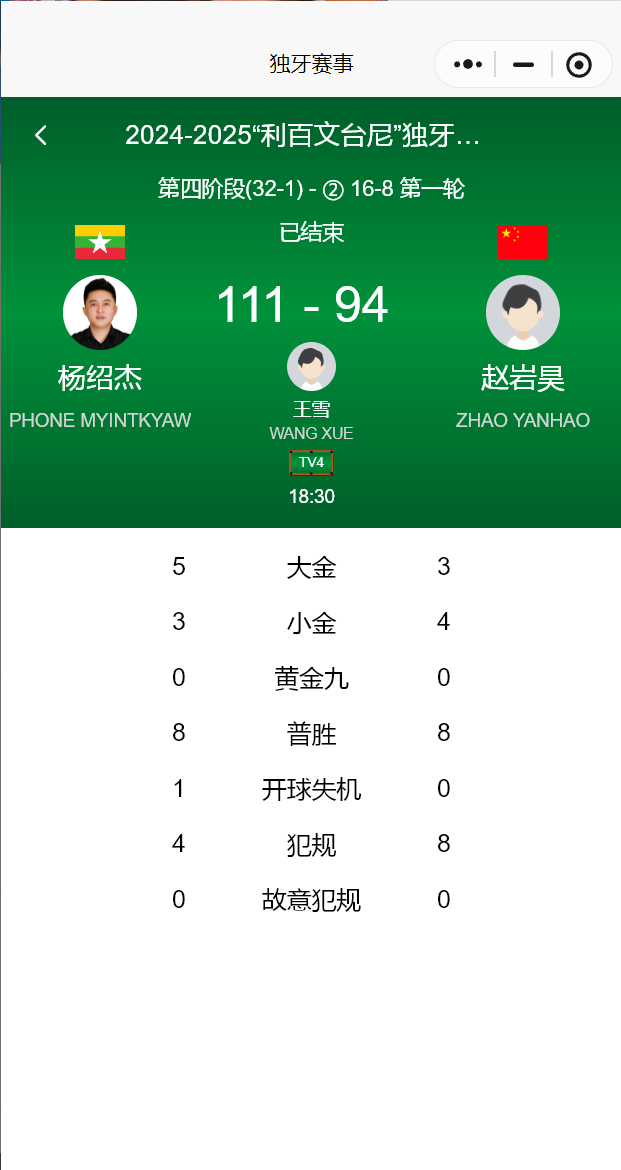The height and width of the screenshot is (1170, 621).
Task: Open referee 王雪's avatar
Action: 311,367
